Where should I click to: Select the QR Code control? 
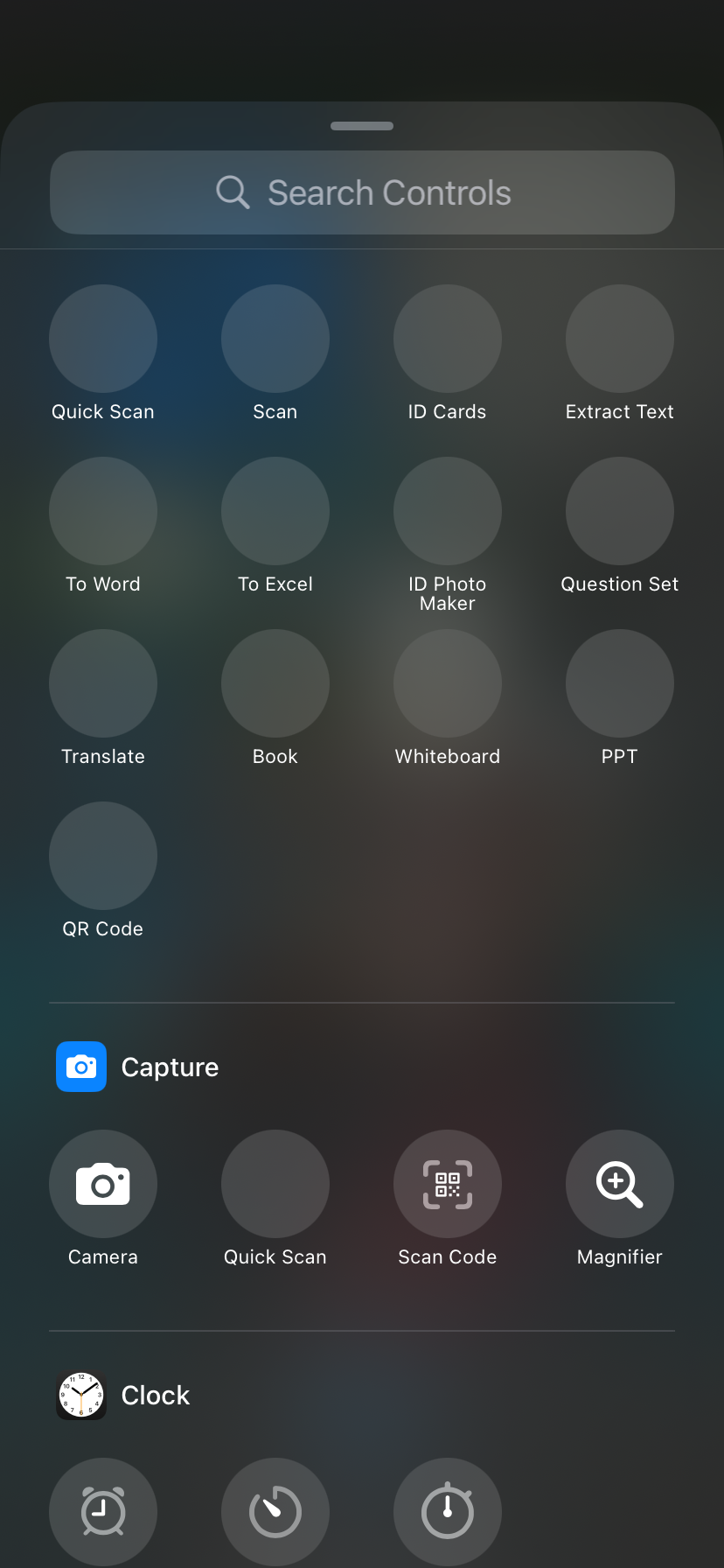103,856
